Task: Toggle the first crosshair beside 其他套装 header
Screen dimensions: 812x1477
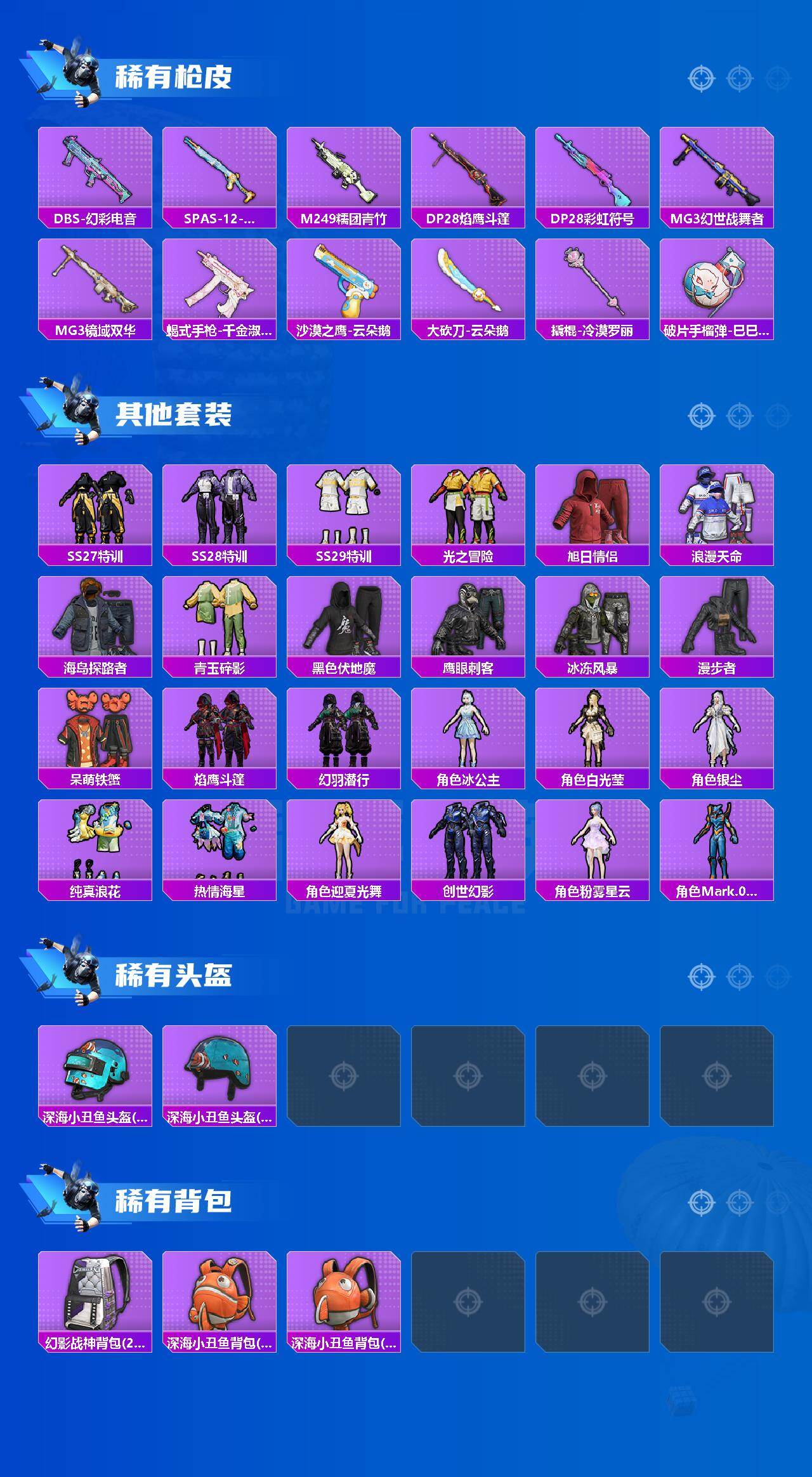Action: (x=701, y=416)
